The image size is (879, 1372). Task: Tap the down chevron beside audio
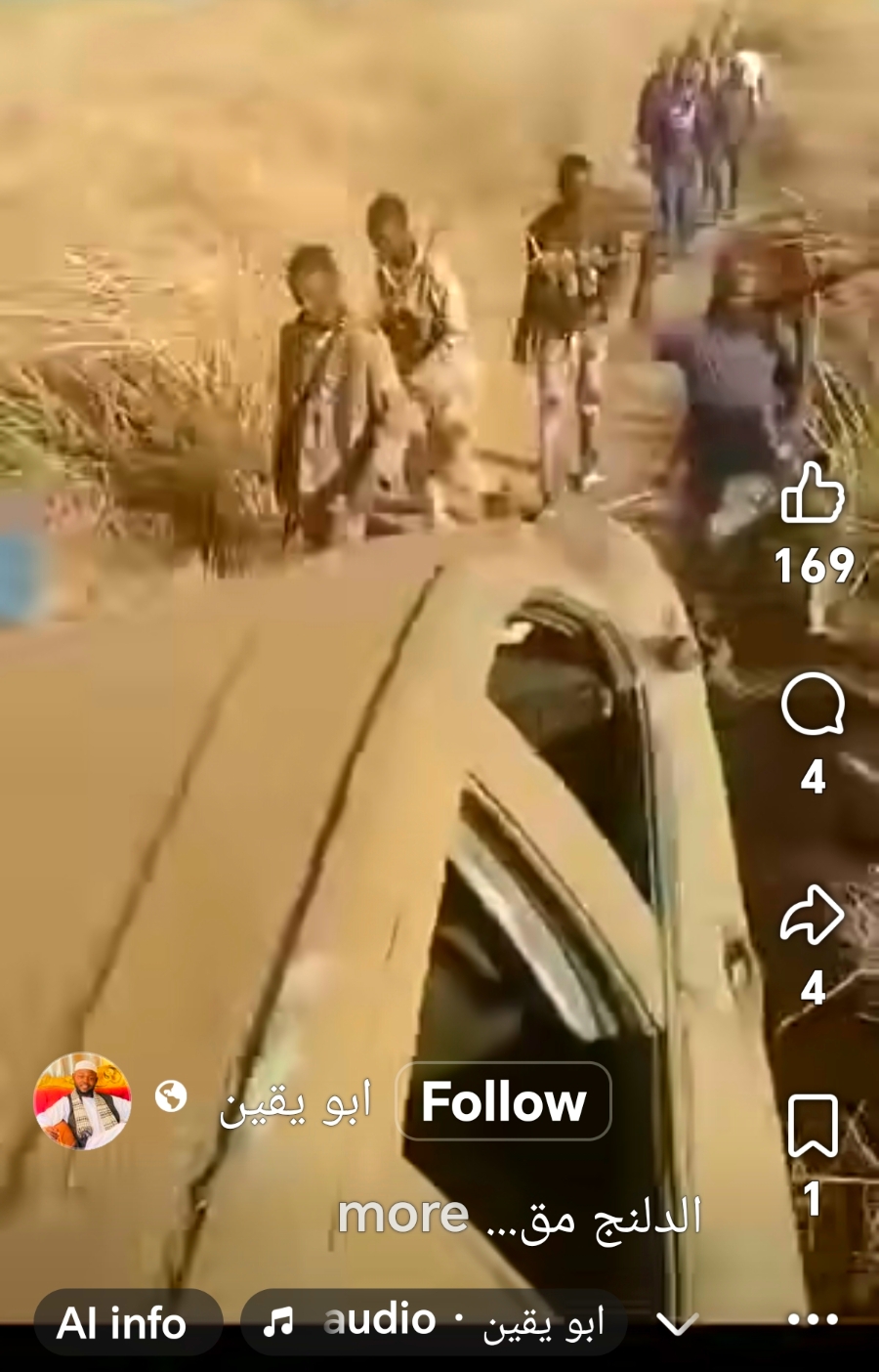point(677,1323)
